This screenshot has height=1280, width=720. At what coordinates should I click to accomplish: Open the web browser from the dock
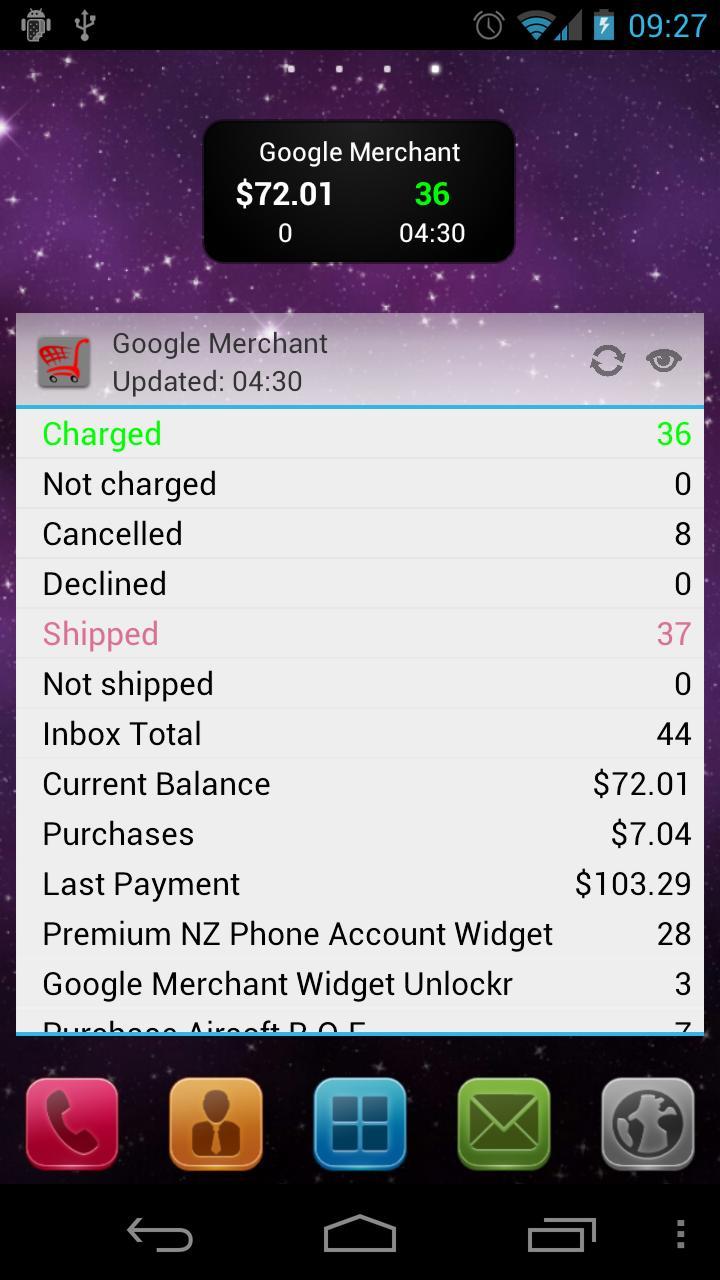(647, 1123)
